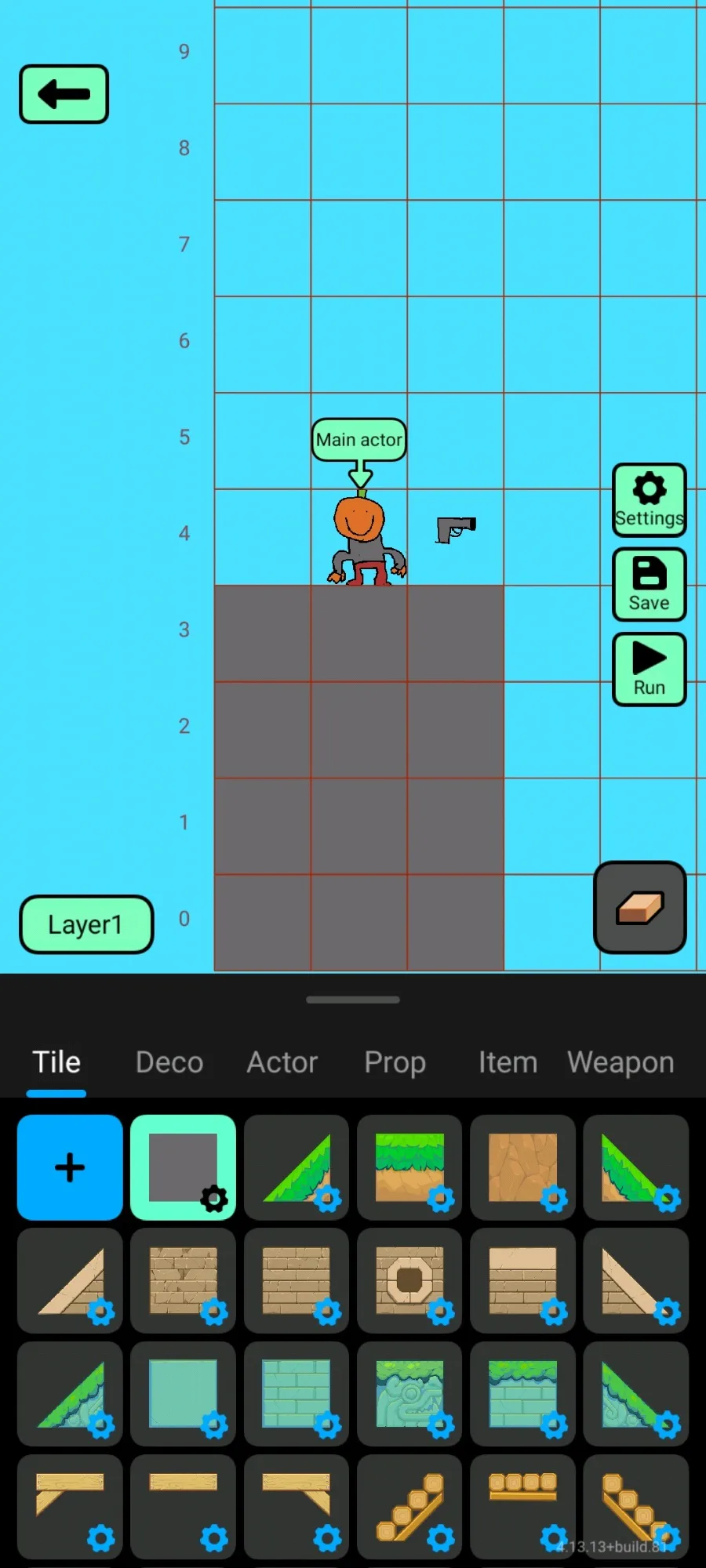The width and height of the screenshot is (706, 1568).
Task: Add a new tile with the plus button
Action: [70, 1167]
